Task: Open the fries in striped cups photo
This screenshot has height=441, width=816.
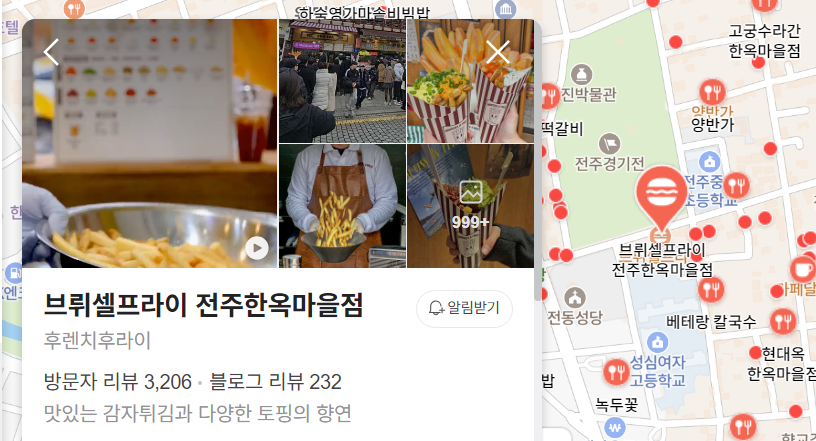Action: (x=470, y=81)
